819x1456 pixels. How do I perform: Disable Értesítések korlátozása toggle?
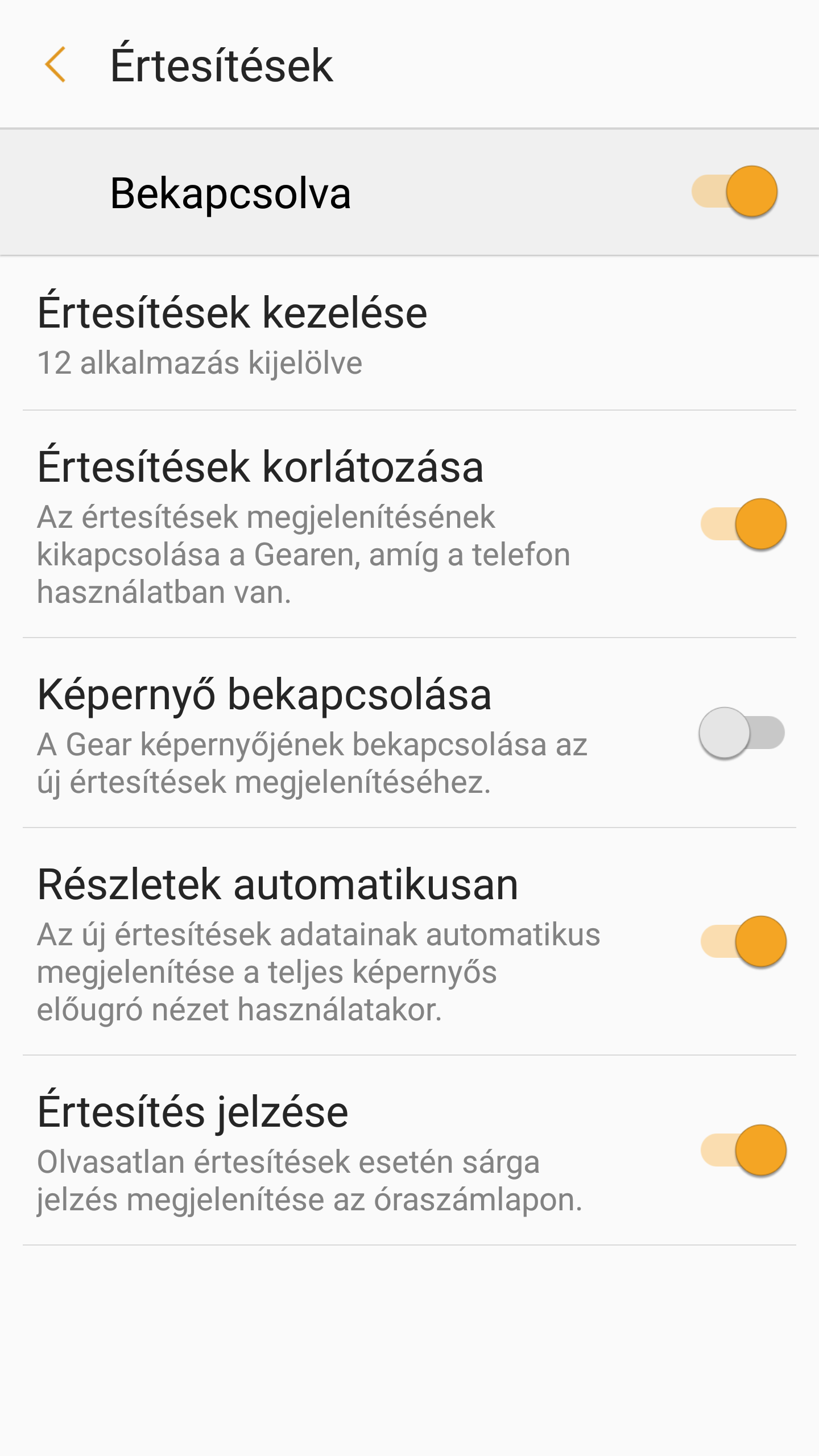point(743,524)
